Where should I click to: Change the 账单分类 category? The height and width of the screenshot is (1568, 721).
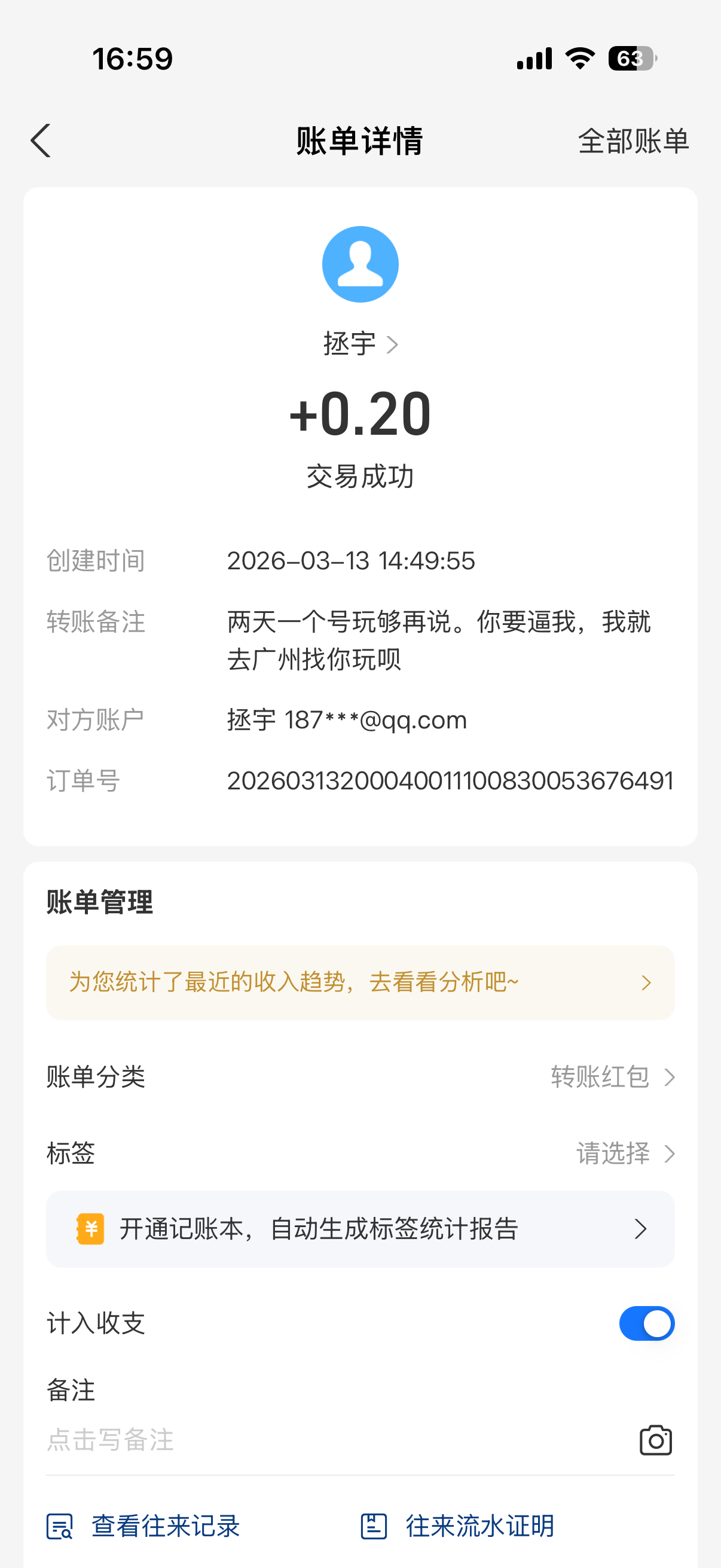(612, 1077)
